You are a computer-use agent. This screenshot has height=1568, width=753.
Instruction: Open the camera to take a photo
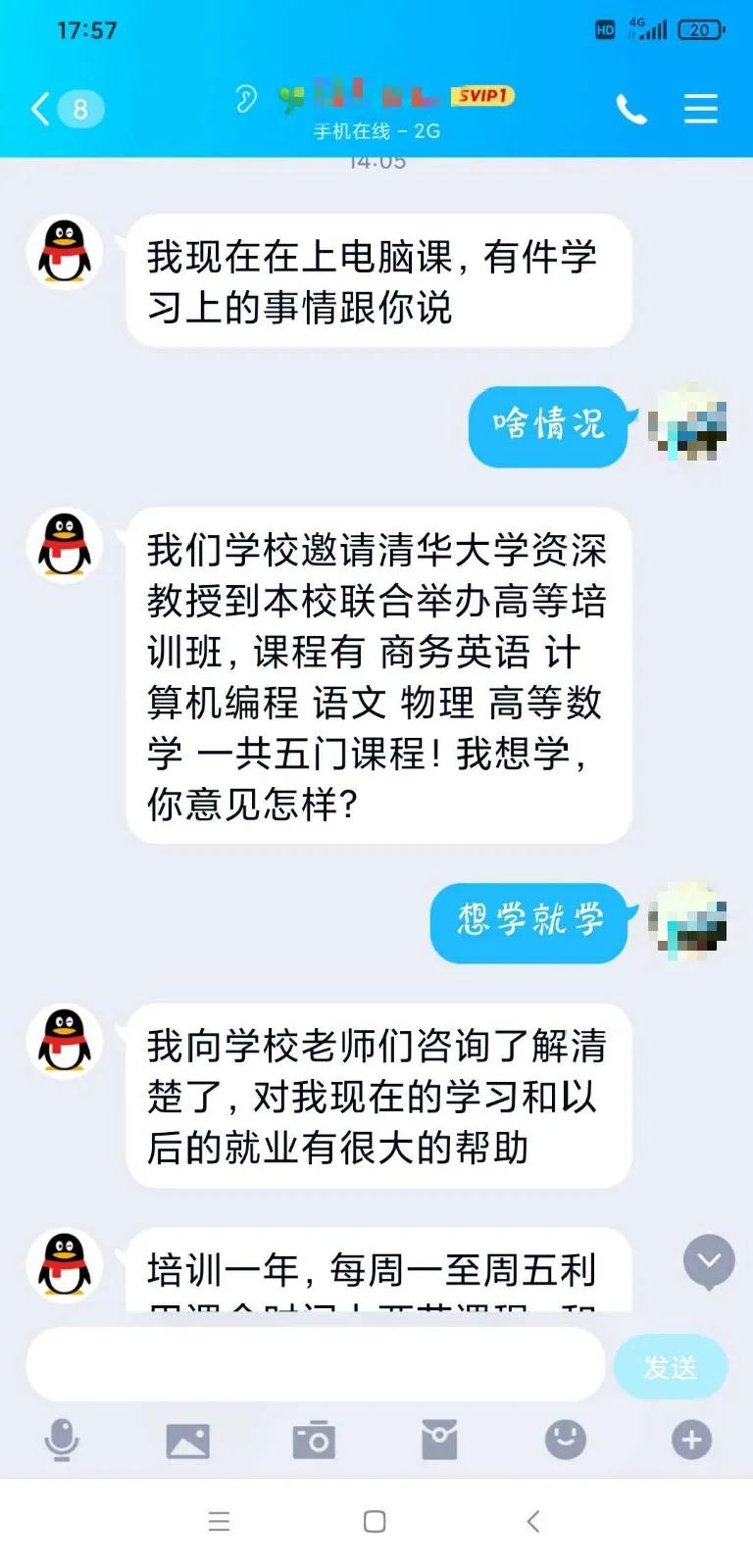coord(314,1441)
